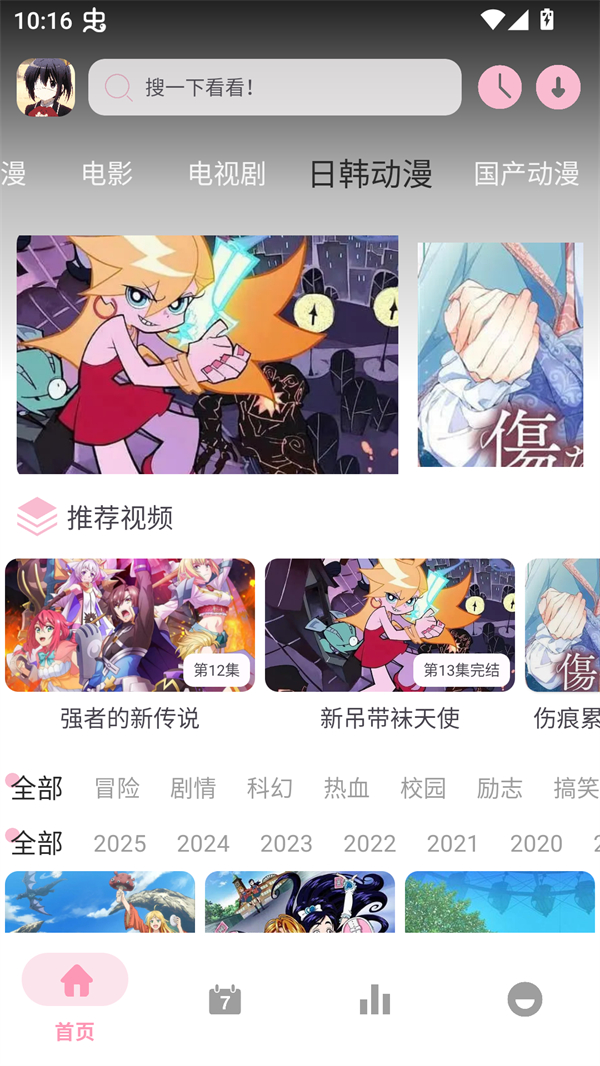This screenshot has height=1066, width=600.
Task: Switch to the 国产动漫 tab
Action: (x=526, y=173)
